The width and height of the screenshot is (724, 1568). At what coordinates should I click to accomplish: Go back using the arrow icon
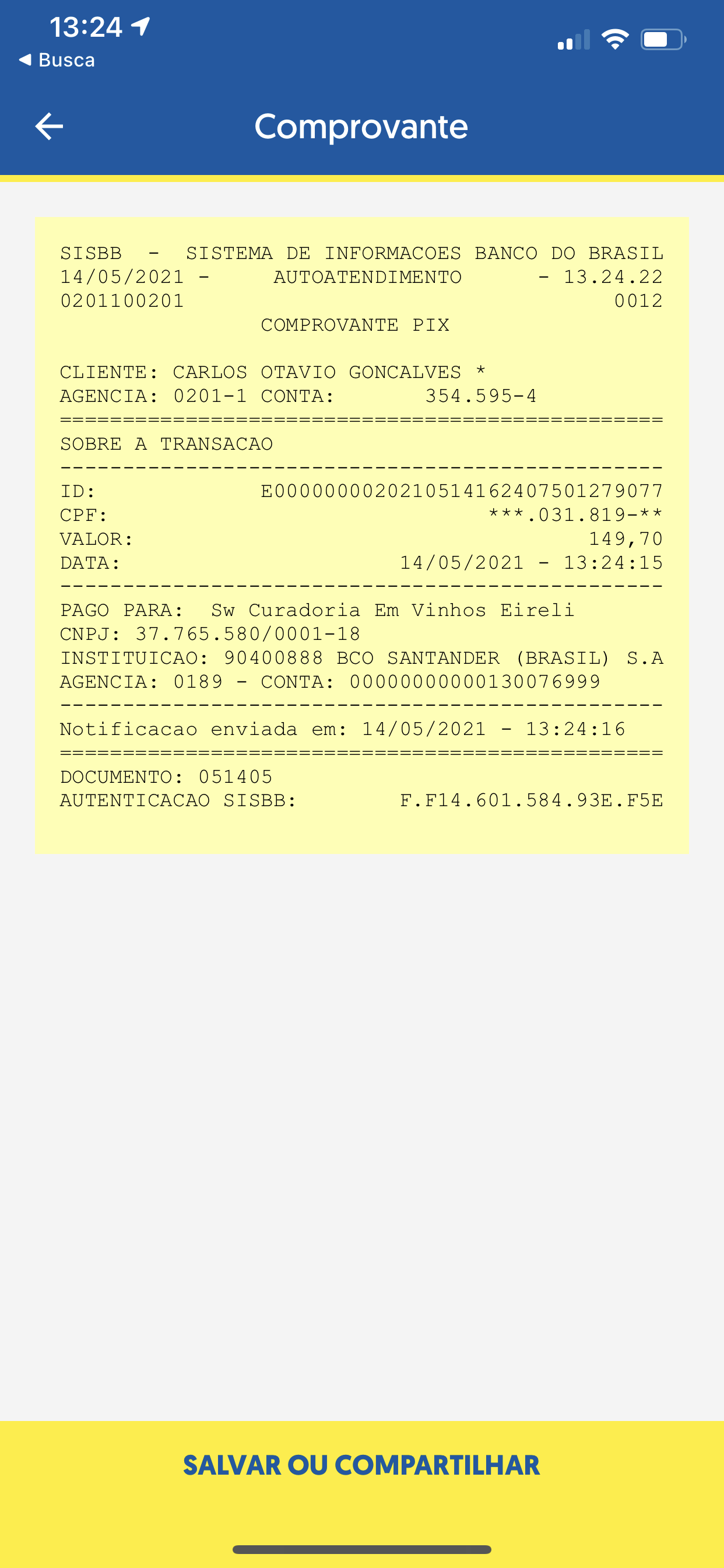(x=50, y=127)
